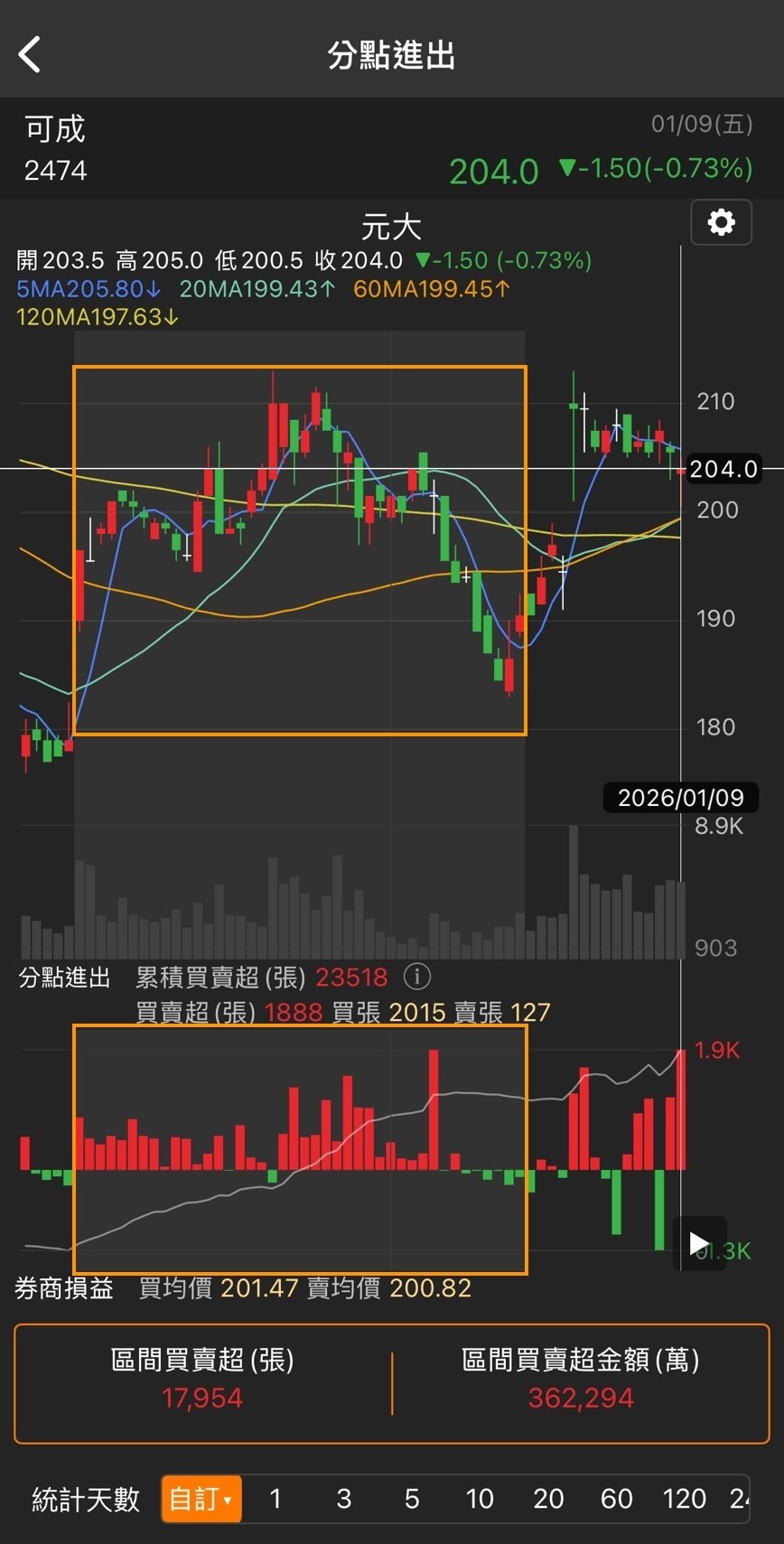Select 3 days statistics
Screen dimensions: 784x1544
(x=344, y=1499)
